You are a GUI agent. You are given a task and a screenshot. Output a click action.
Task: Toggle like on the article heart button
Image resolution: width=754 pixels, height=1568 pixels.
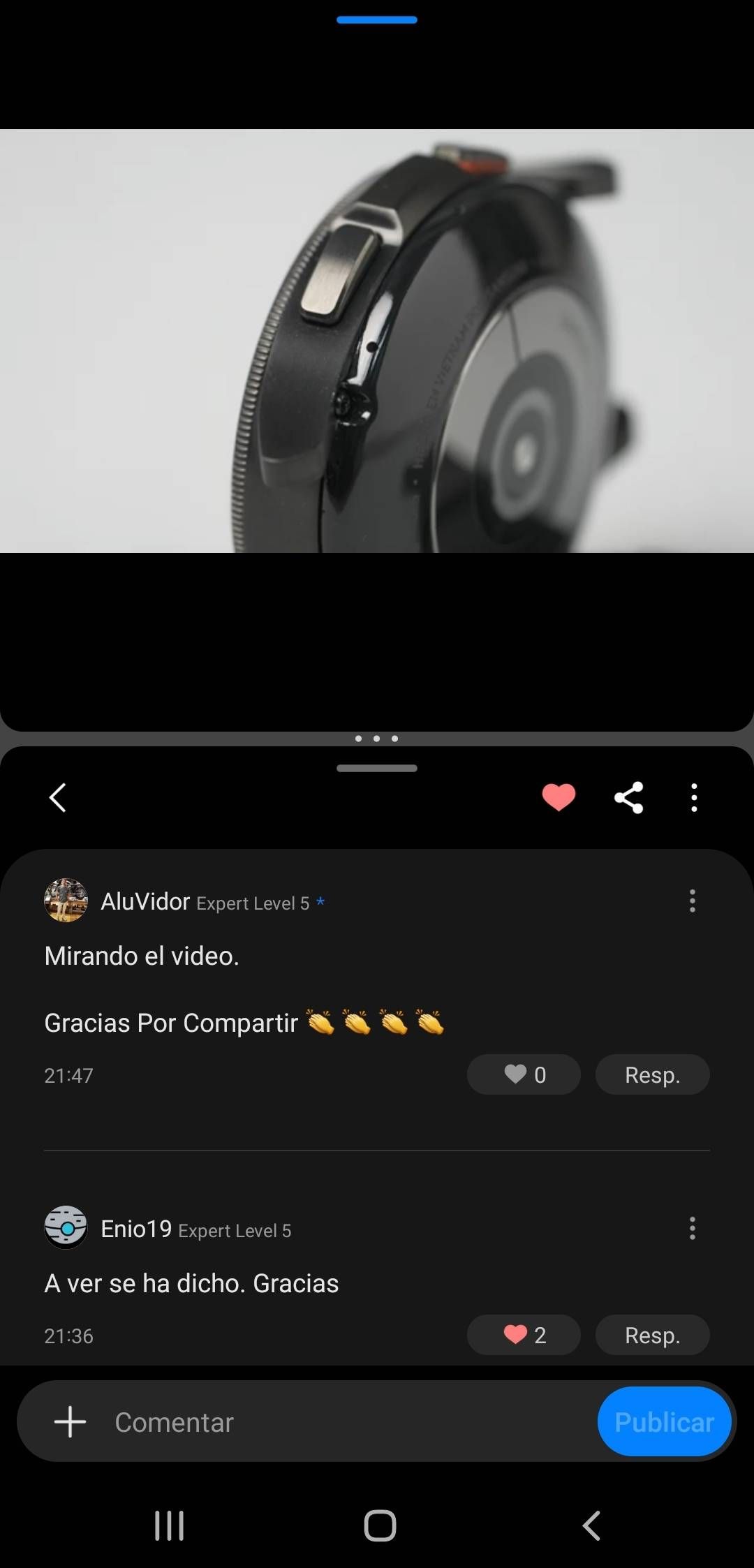pos(559,797)
